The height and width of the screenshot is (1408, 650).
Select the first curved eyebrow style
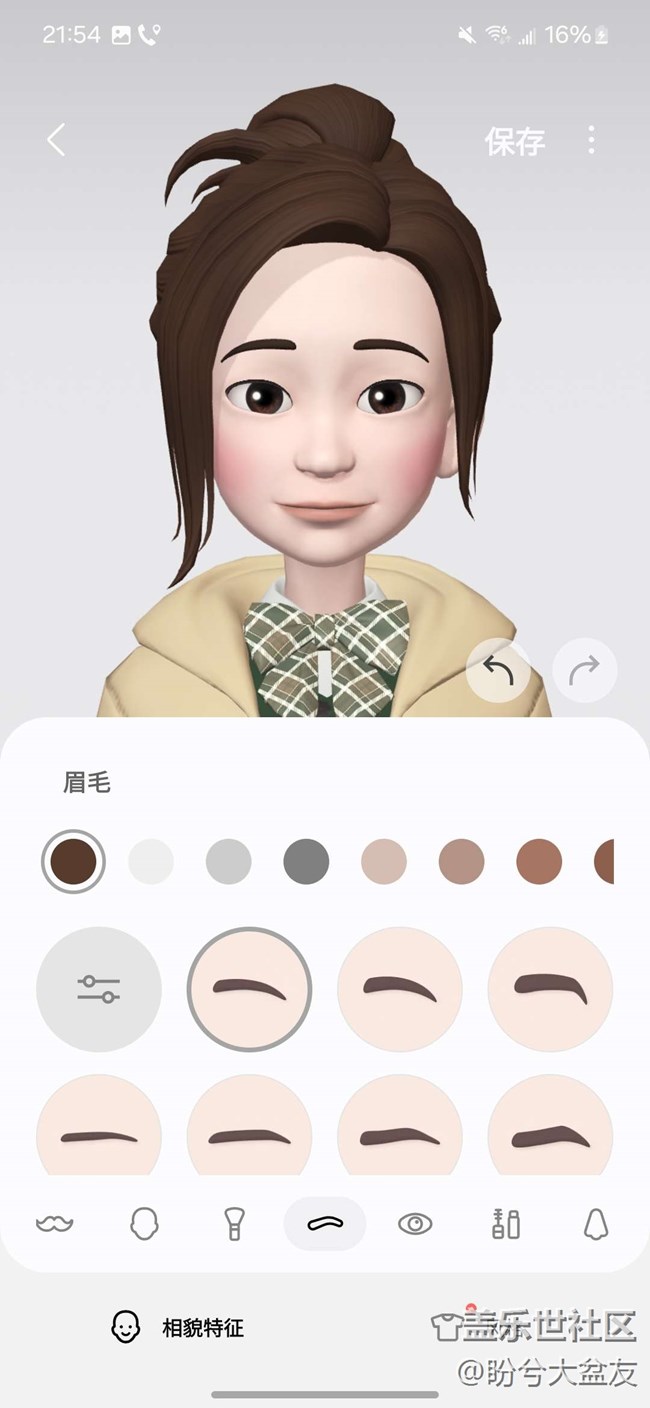pyautogui.click(x=249, y=989)
